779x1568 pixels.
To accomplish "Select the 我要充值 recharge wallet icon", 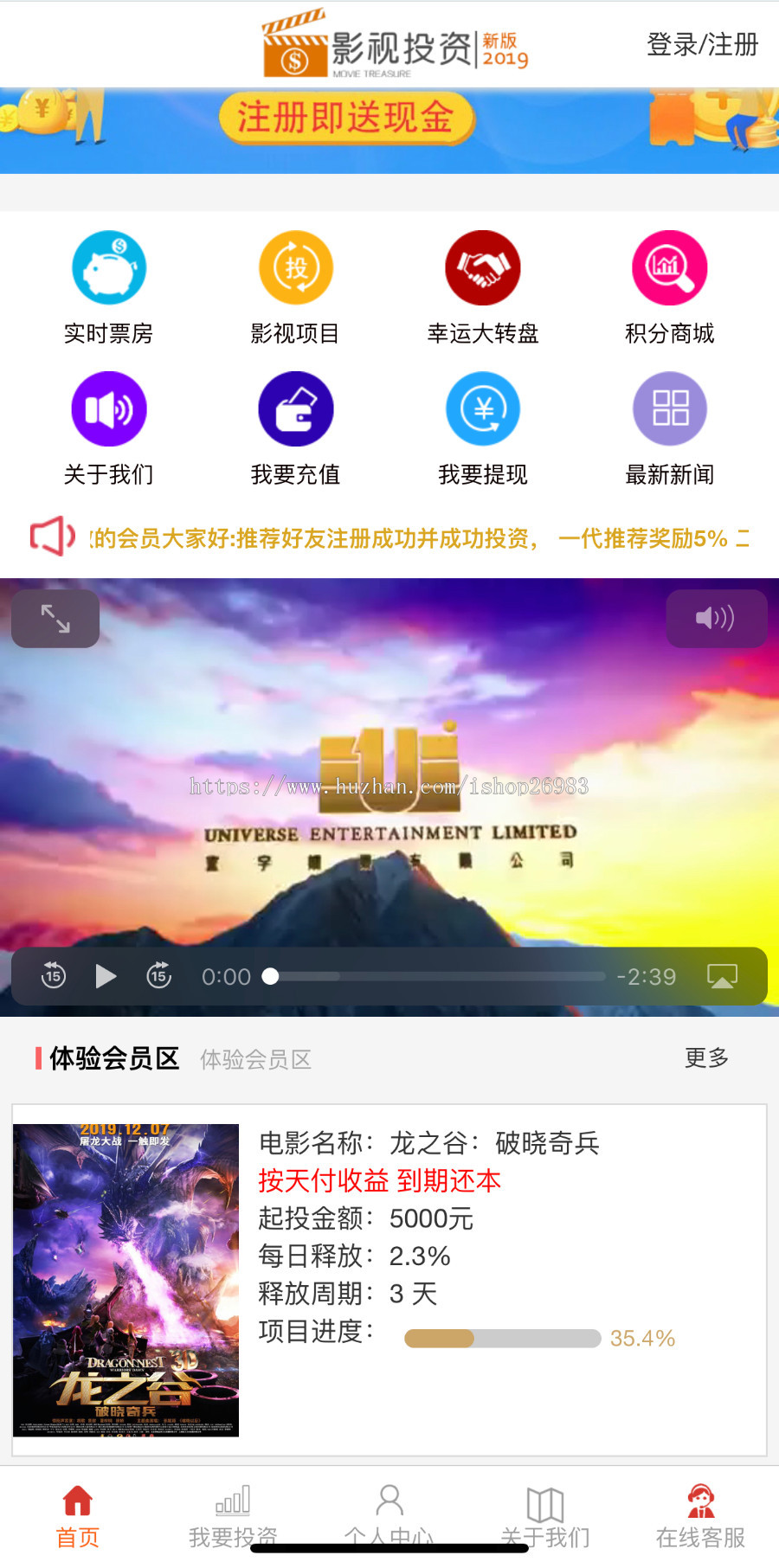I will pyautogui.click(x=295, y=408).
